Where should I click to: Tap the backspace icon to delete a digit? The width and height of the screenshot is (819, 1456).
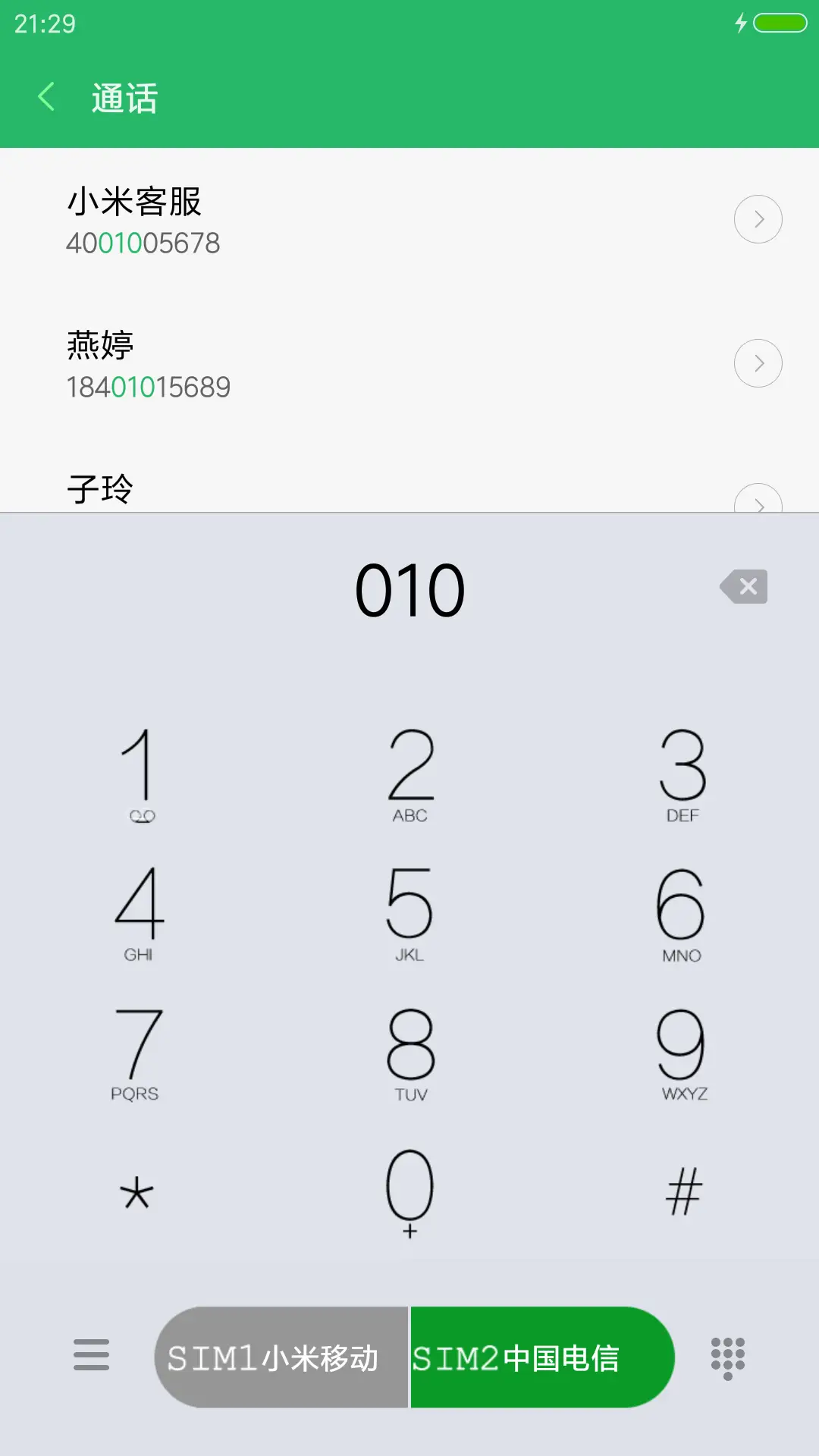(745, 586)
